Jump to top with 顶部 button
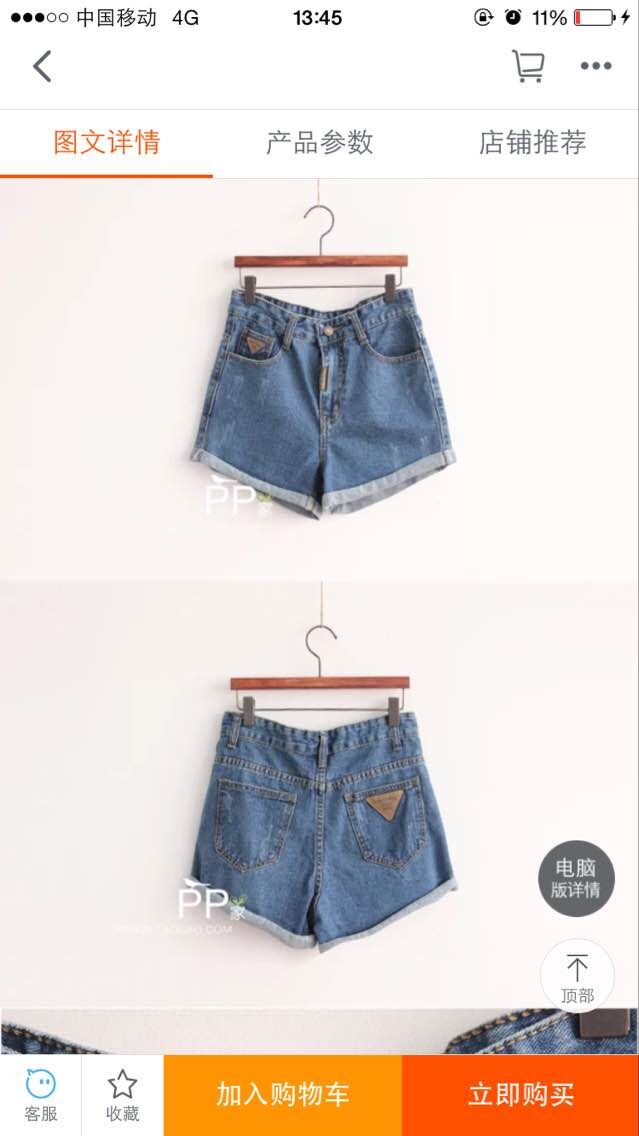This screenshot has height=1136, width=639. [577, 977]
